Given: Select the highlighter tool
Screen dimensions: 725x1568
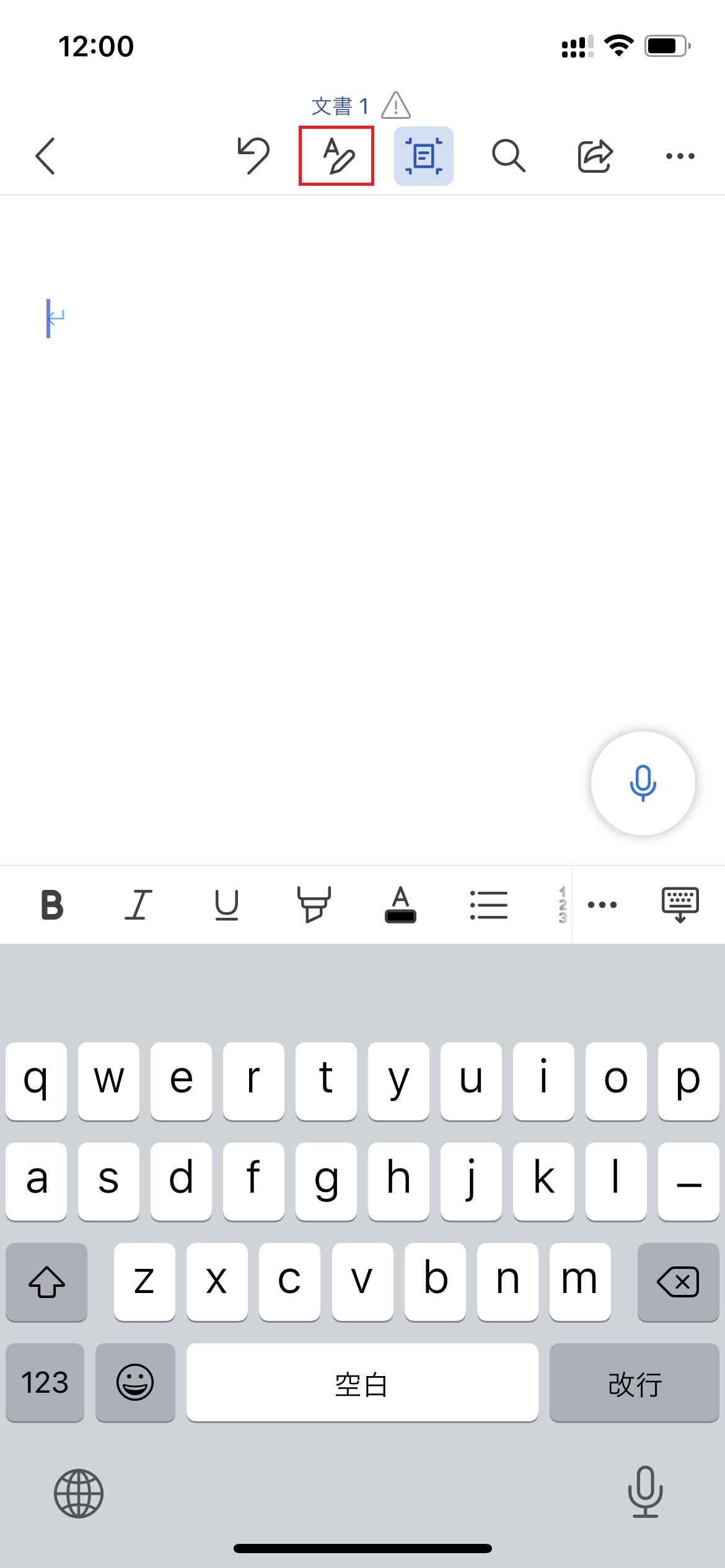Looking at the screenshot, I should 314,905.
